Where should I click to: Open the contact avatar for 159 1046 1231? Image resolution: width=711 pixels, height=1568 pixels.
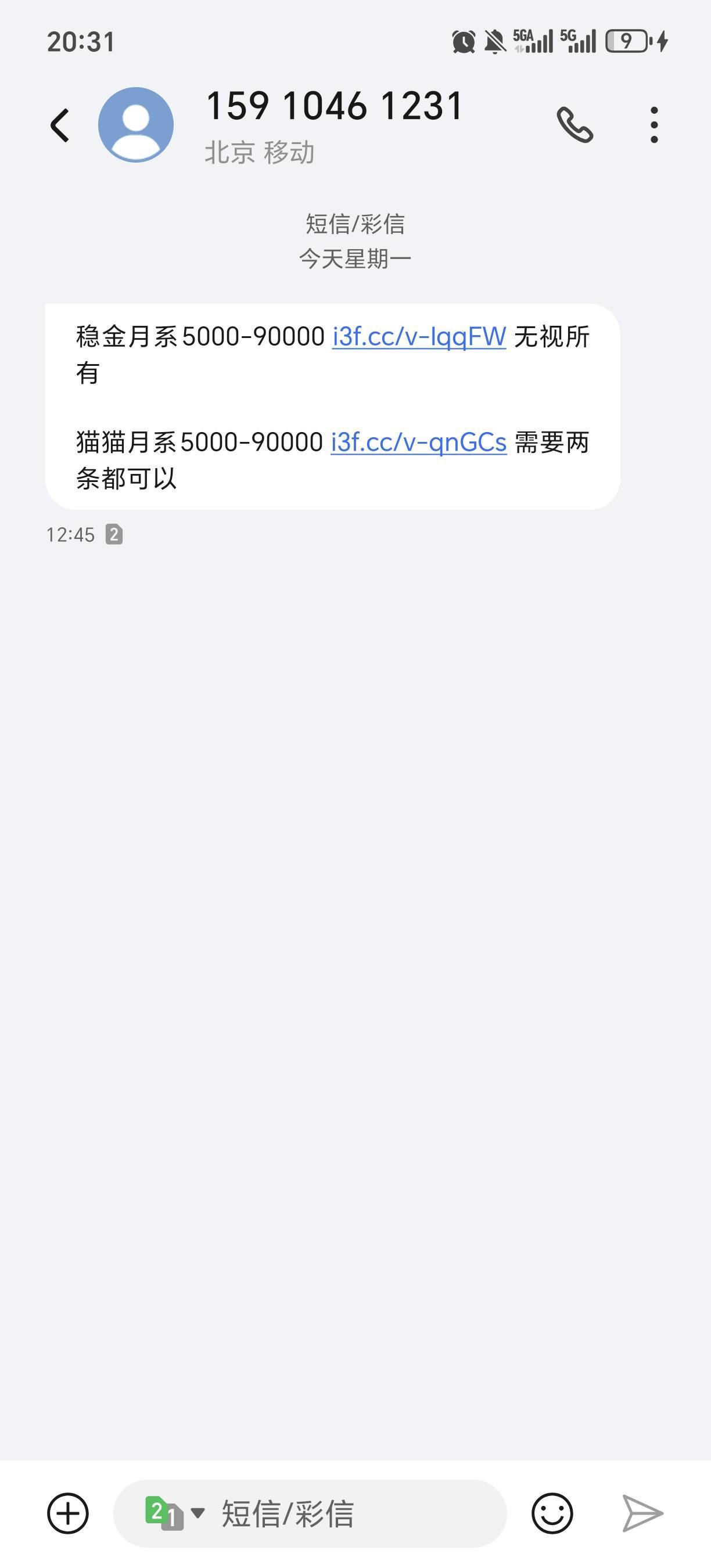136,125
